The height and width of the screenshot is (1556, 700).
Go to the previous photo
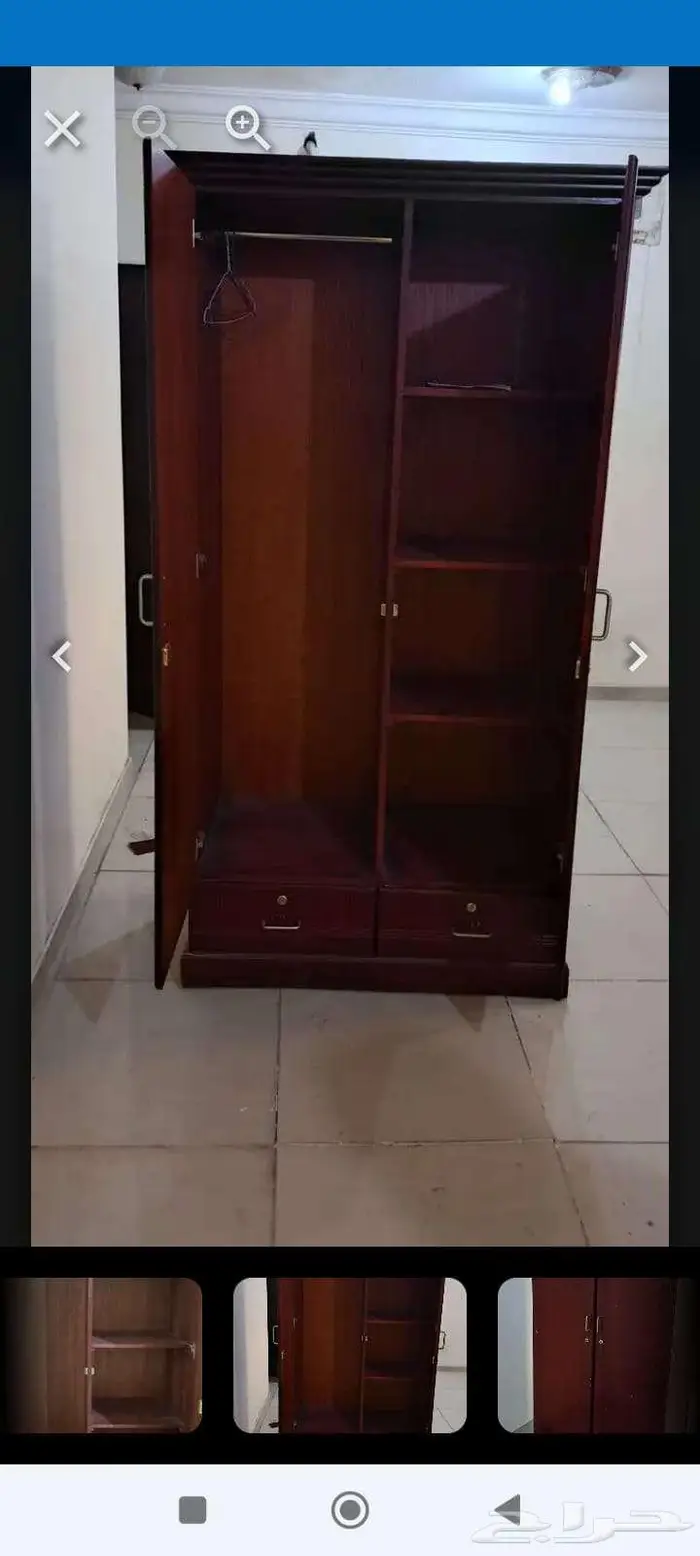62,656
